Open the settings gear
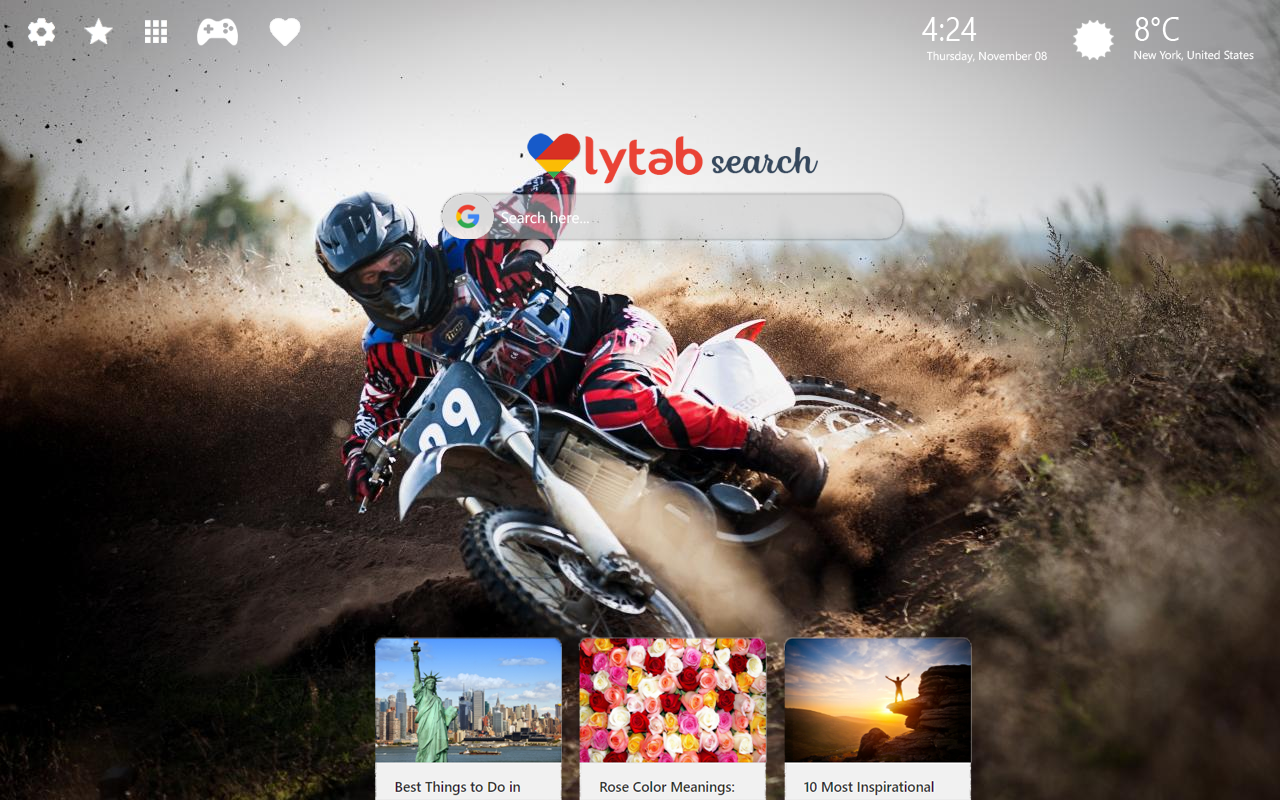 pyautogui.click(x=41, y=32)
